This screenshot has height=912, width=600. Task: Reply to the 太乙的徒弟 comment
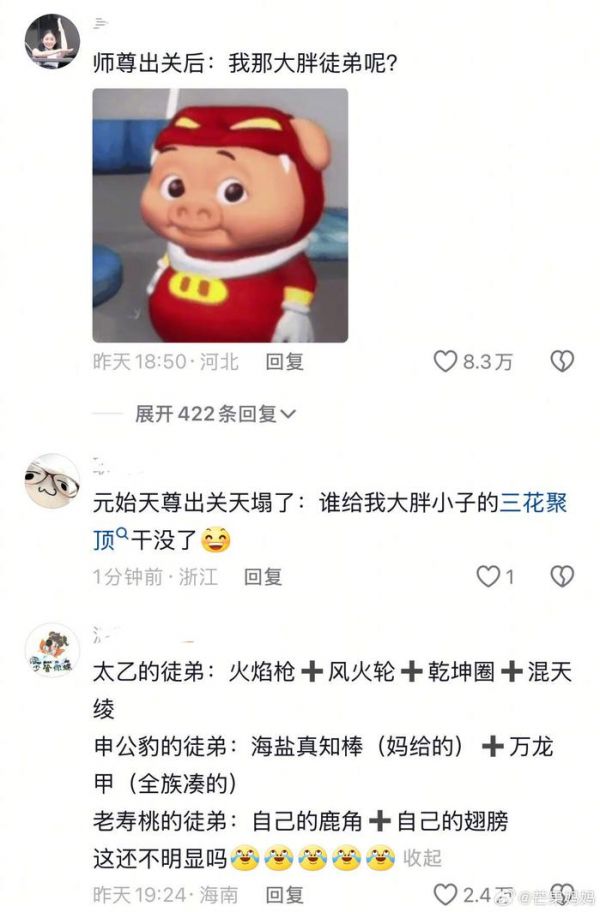(x=284, y=893)
